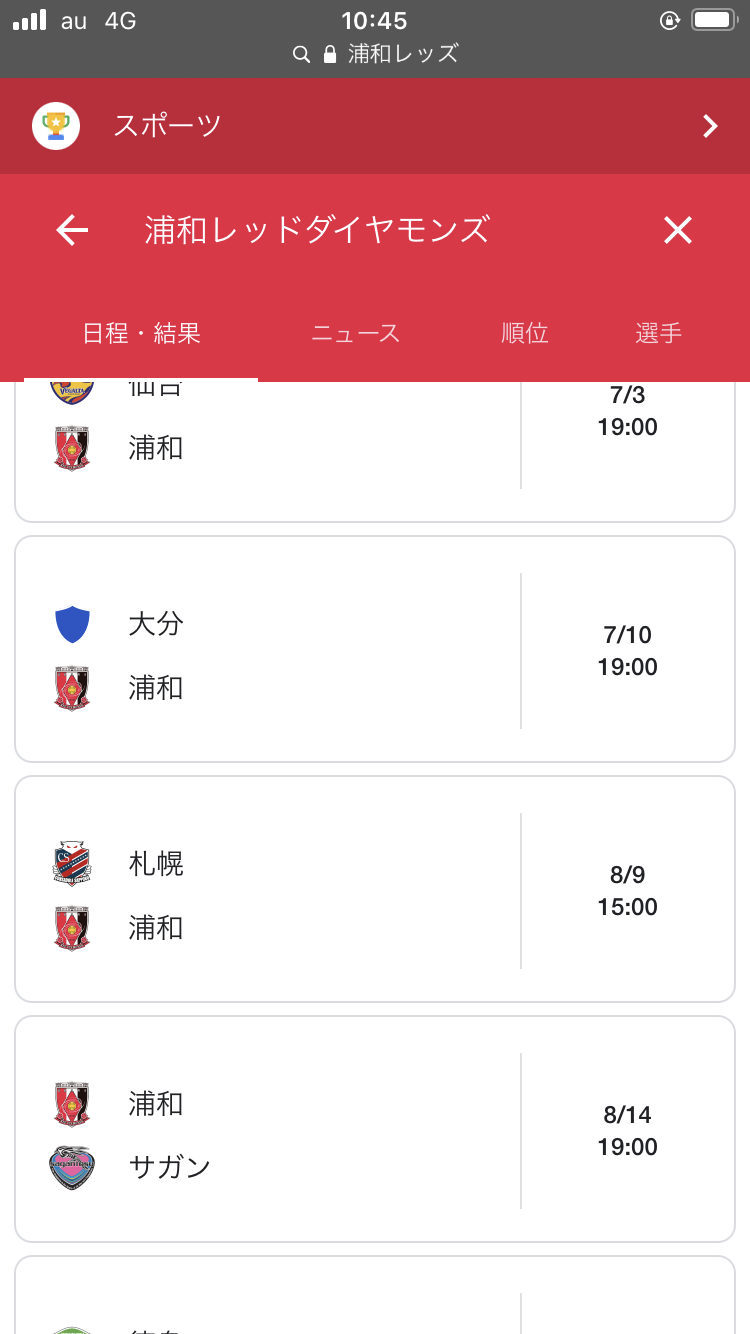Expand the スポーツ header chevron

point(710,126)
